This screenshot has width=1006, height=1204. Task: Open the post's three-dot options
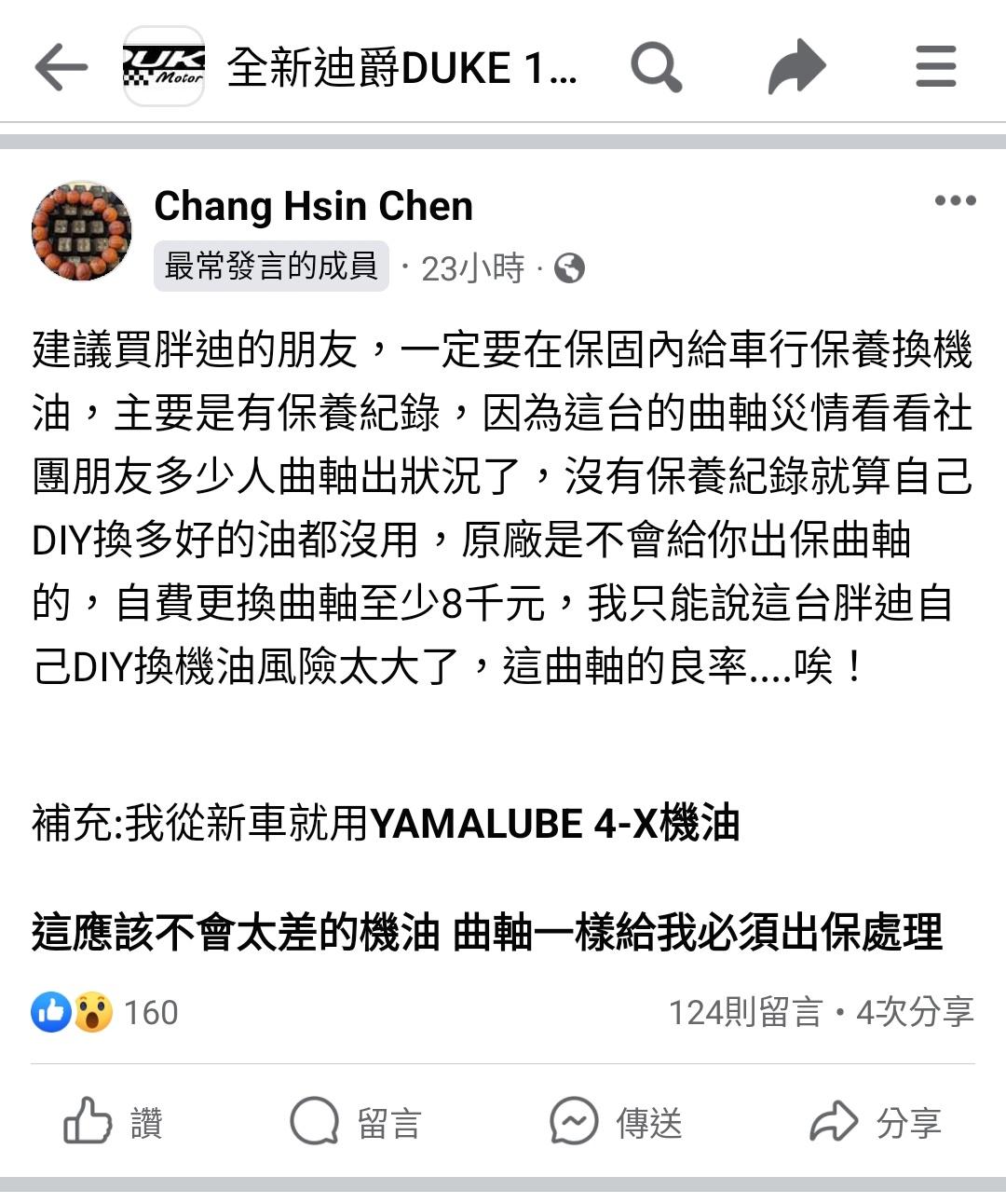[x=955, y=200]
